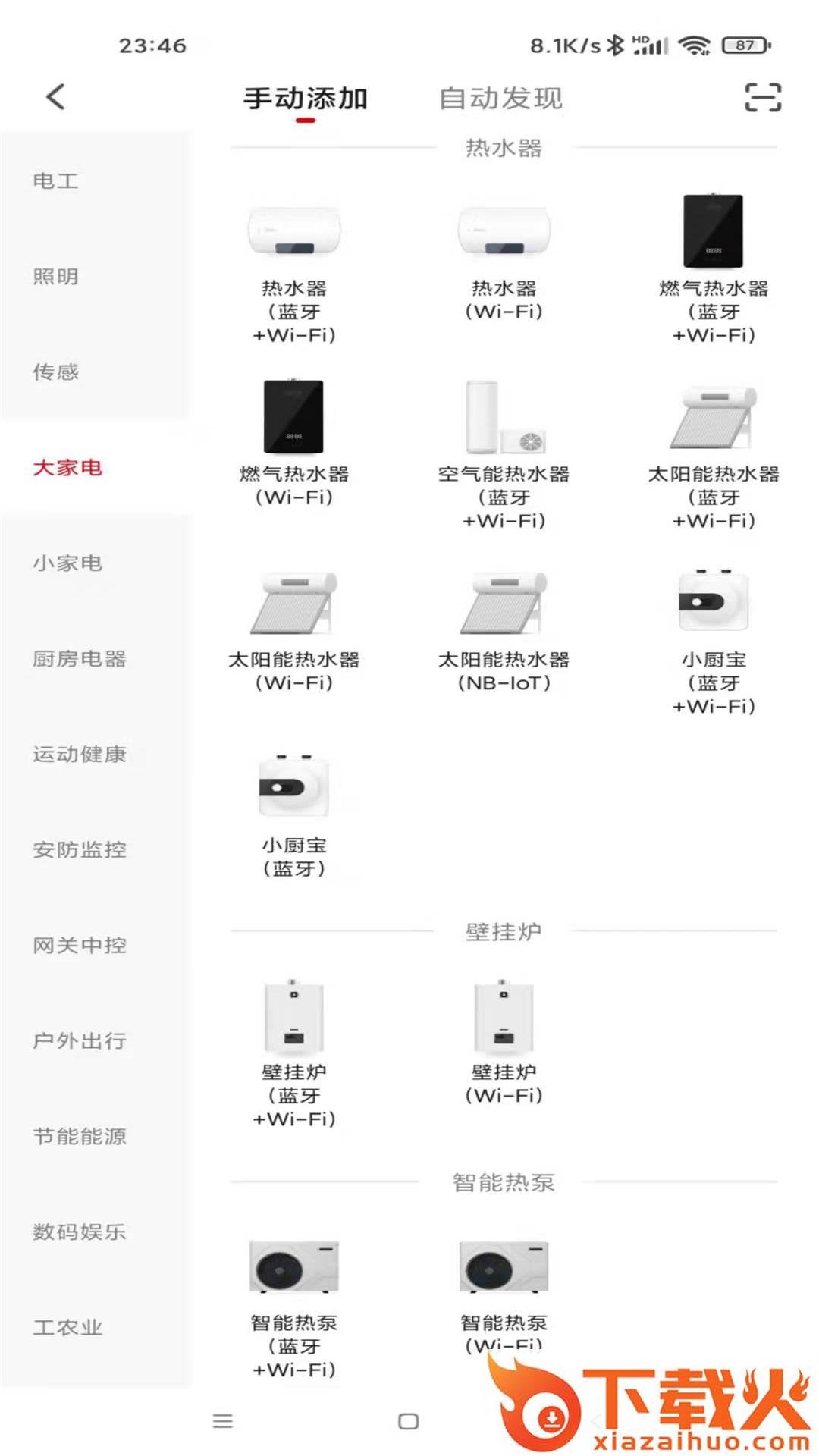Select the 运动健康 category
This screenshot has height=1456, width=819.
(x=80, y=754)
